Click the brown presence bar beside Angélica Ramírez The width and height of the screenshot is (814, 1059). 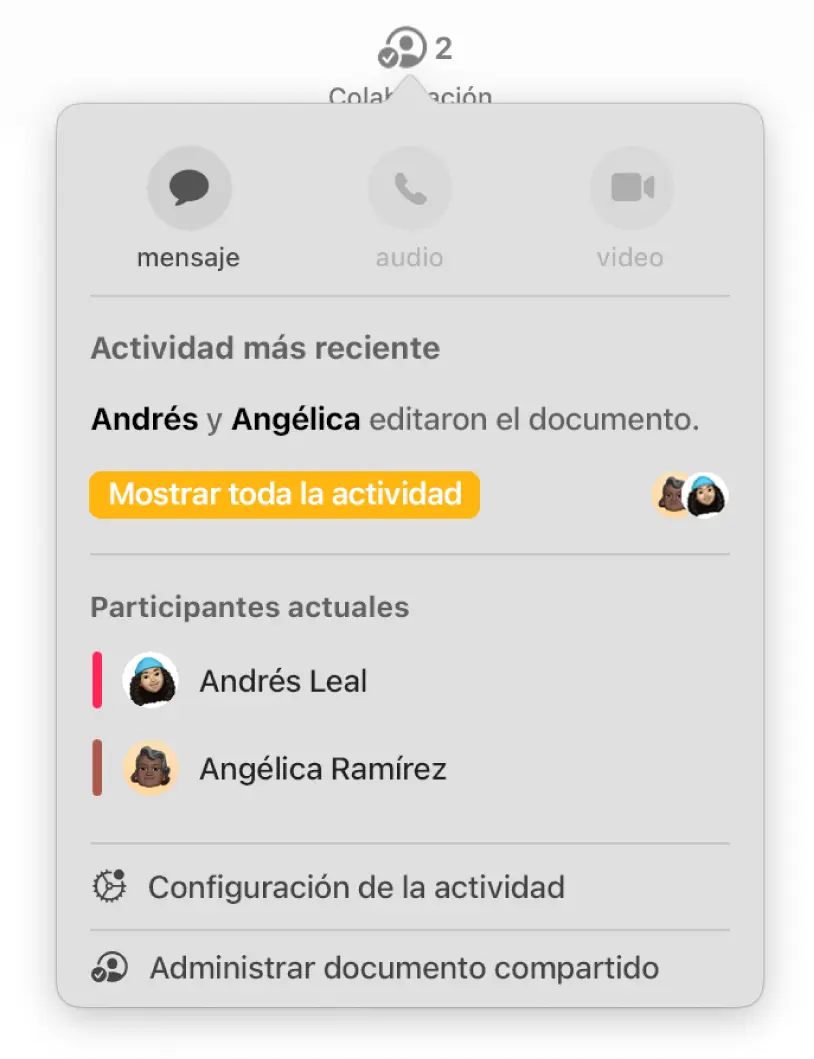[96, 767]
